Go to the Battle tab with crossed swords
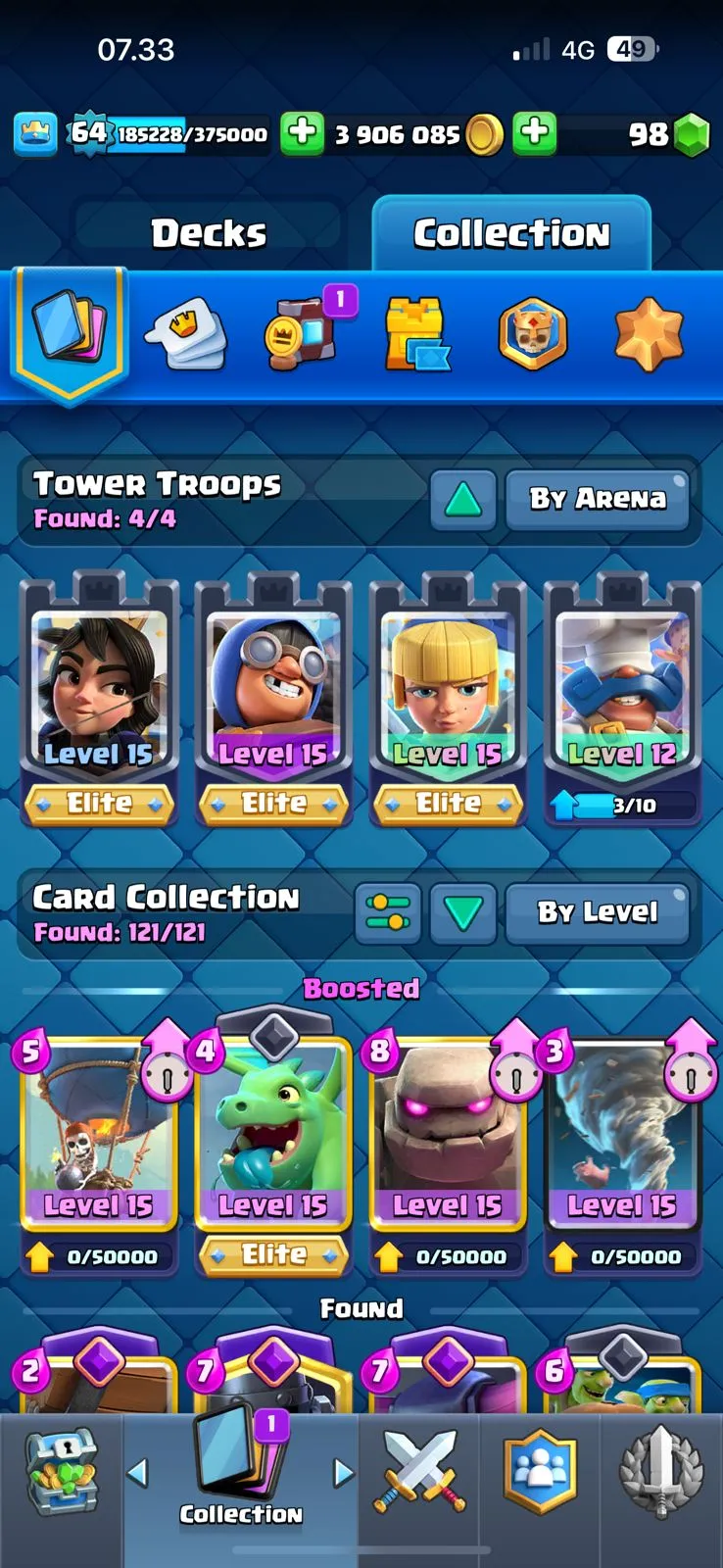Screen dimensions: 723x1568 pos(419,1470)
